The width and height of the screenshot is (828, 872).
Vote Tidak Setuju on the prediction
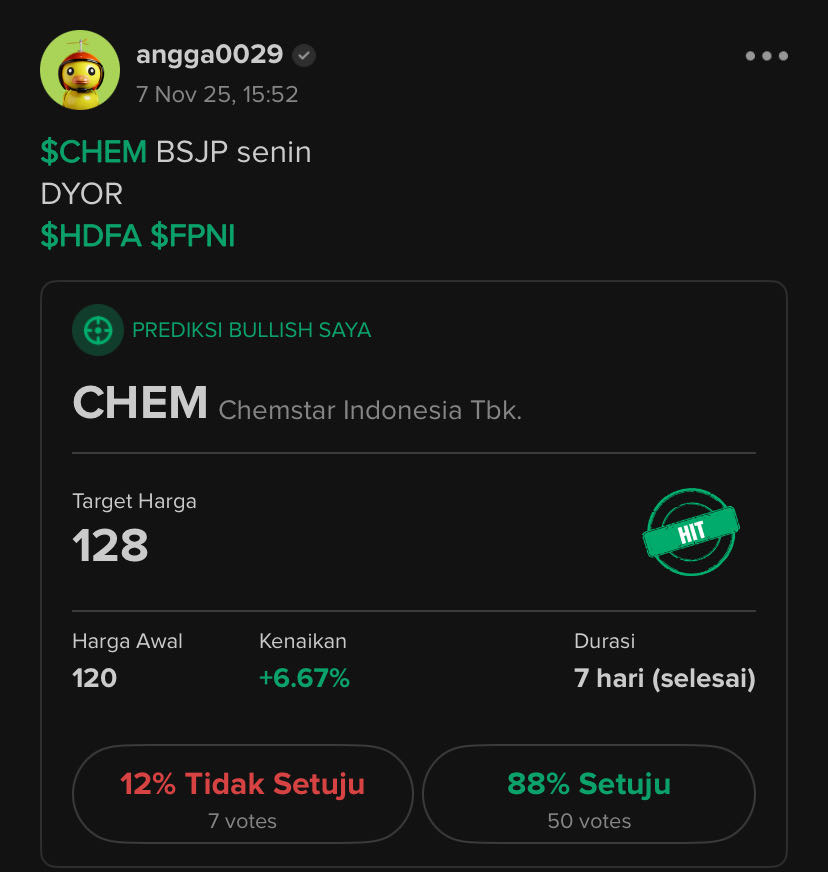pyautogui.click(x=242, y=795)
